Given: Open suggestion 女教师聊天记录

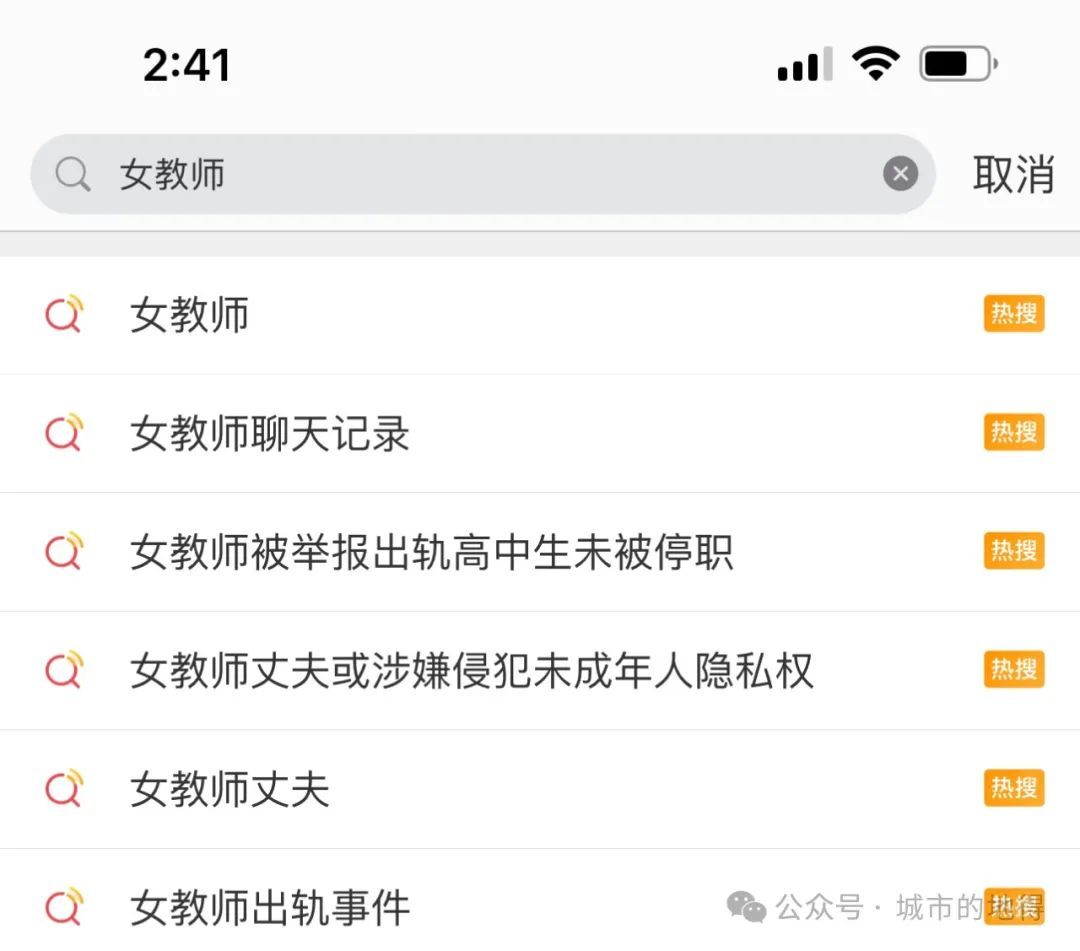Looking at the screenshot, I should (270, 434).
